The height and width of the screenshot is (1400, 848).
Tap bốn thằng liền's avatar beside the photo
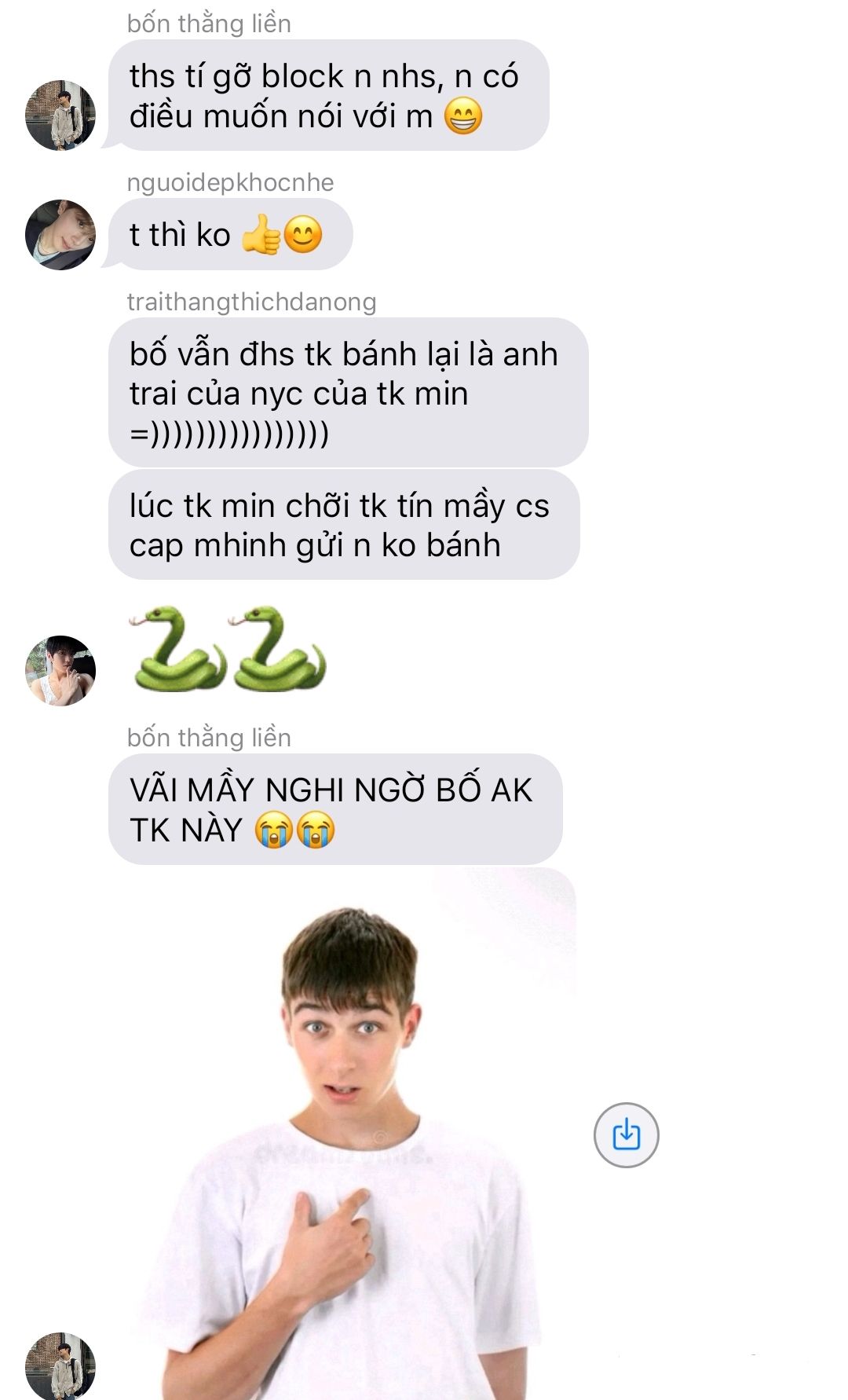tap(60, 1365)
